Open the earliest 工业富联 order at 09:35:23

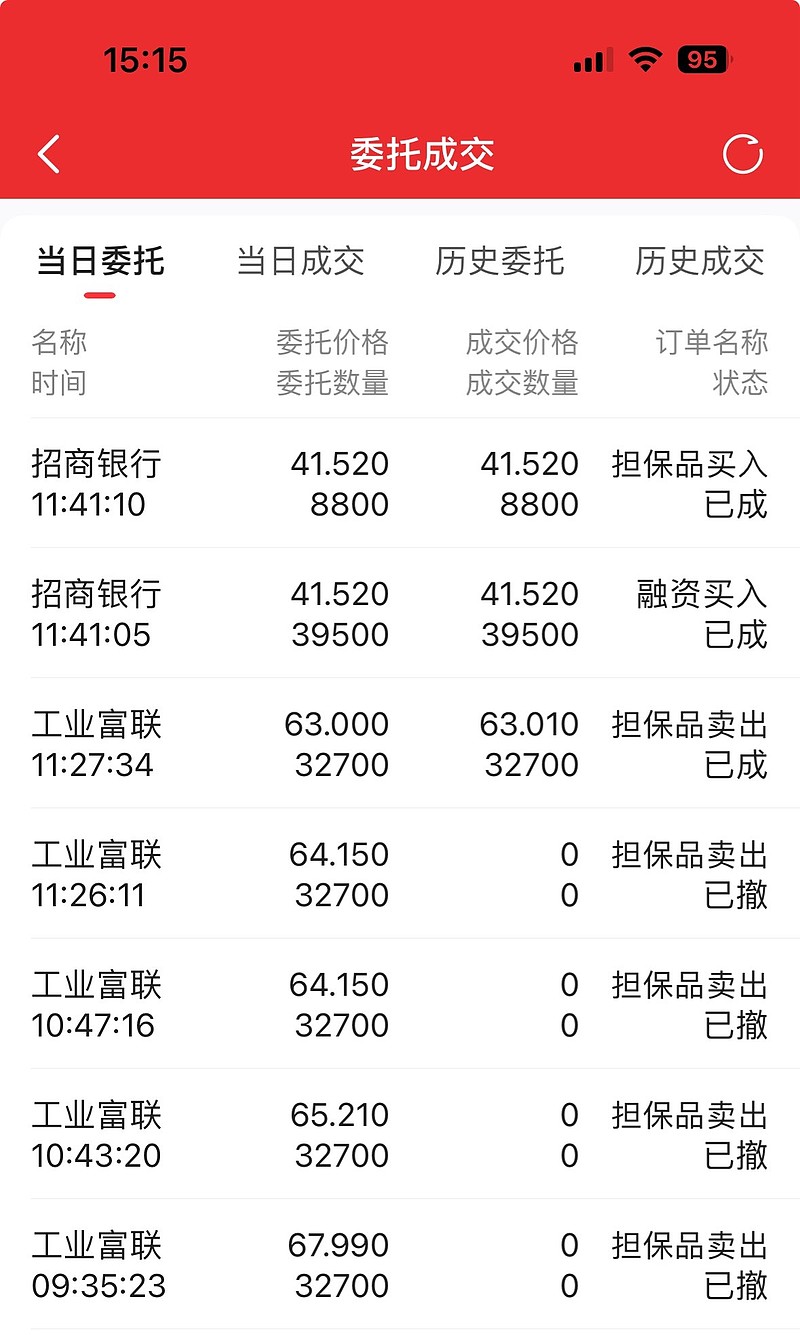coord(400,1264)
